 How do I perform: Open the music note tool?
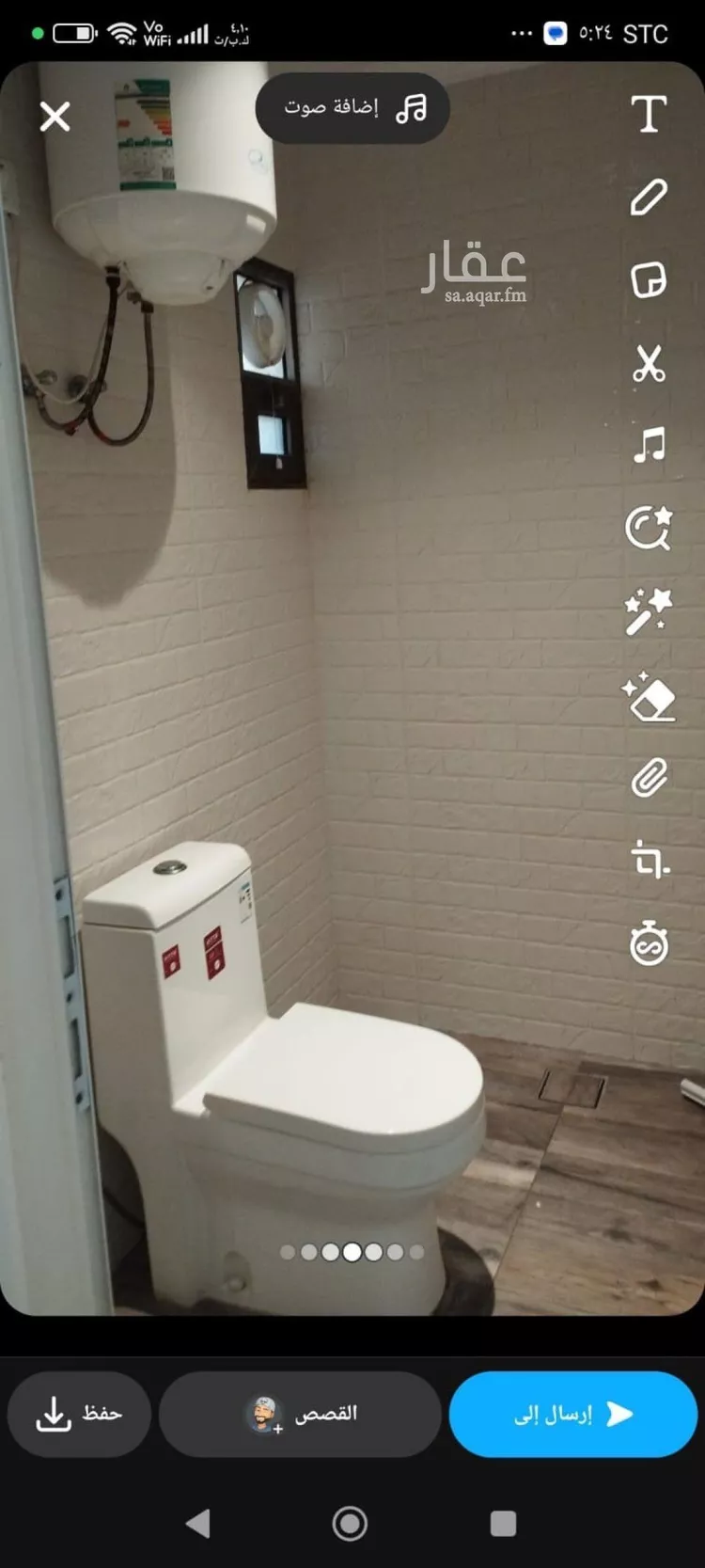(649, 445)
